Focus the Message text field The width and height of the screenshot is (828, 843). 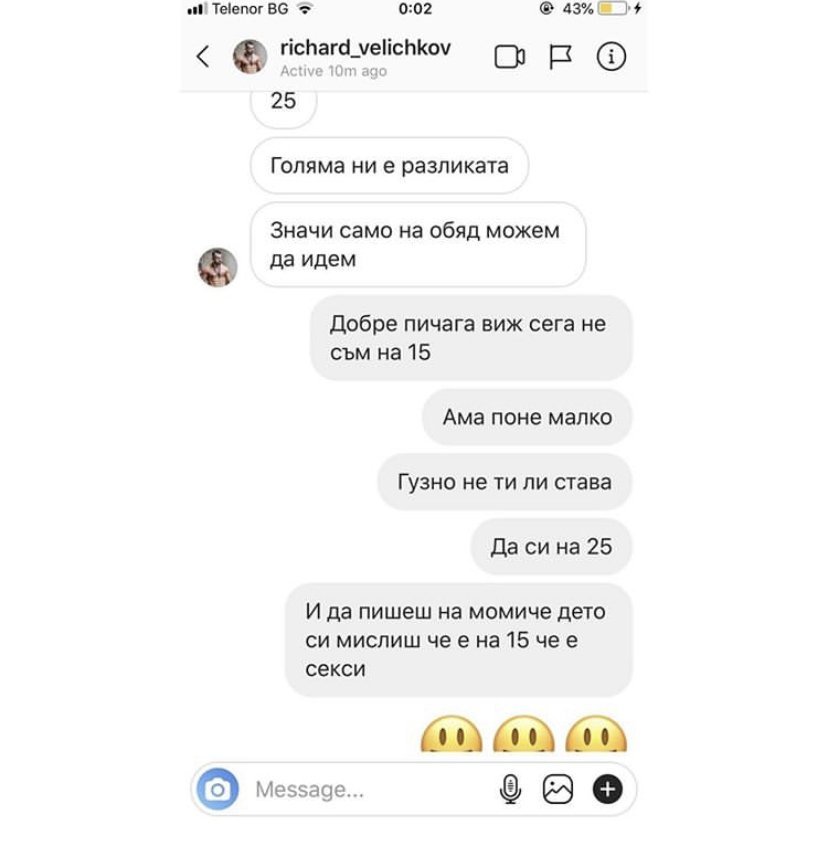pyautogui.click(x=360, y=790)
